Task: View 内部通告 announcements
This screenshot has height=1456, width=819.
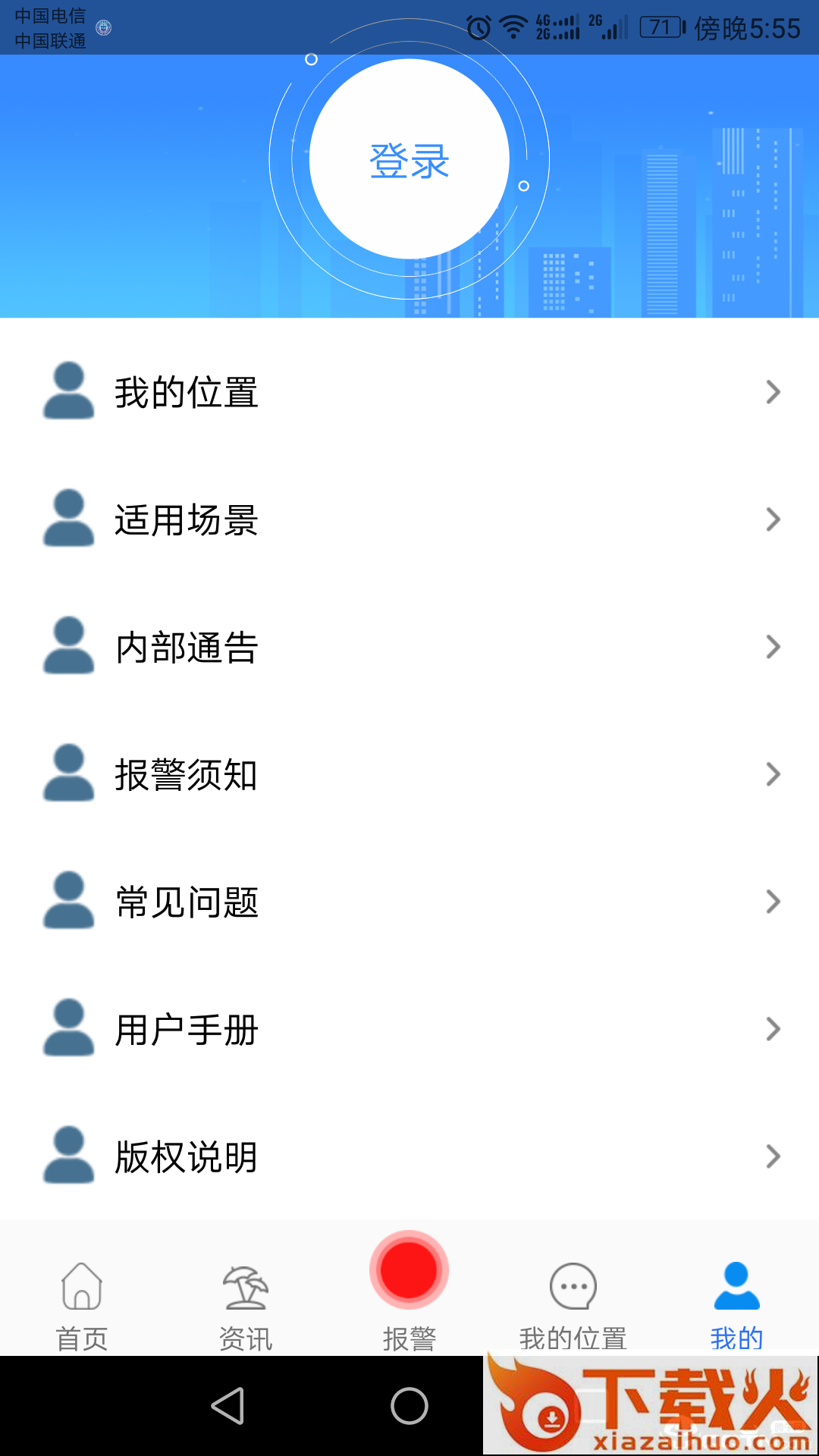Action: point(409,647)
